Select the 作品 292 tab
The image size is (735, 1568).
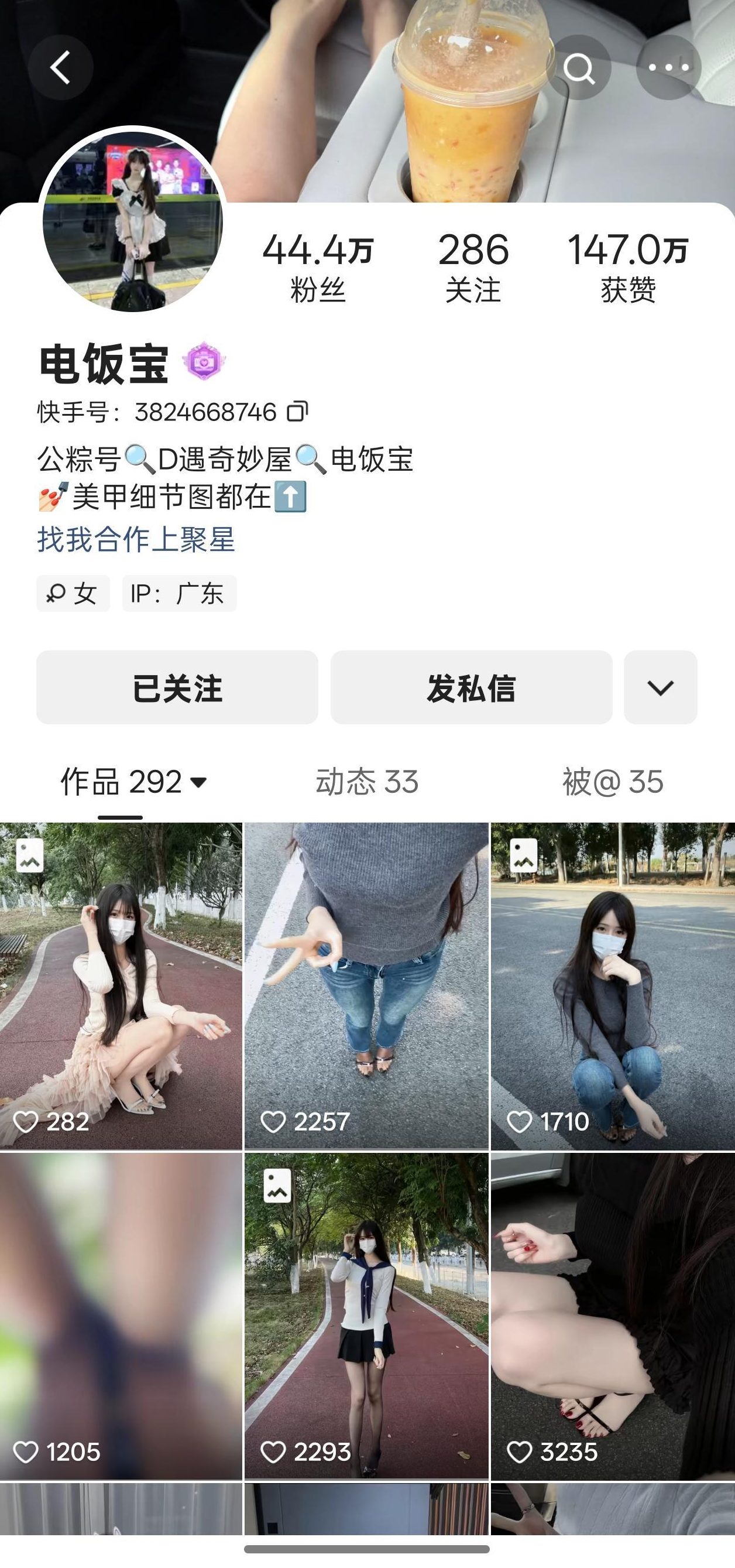133,782
